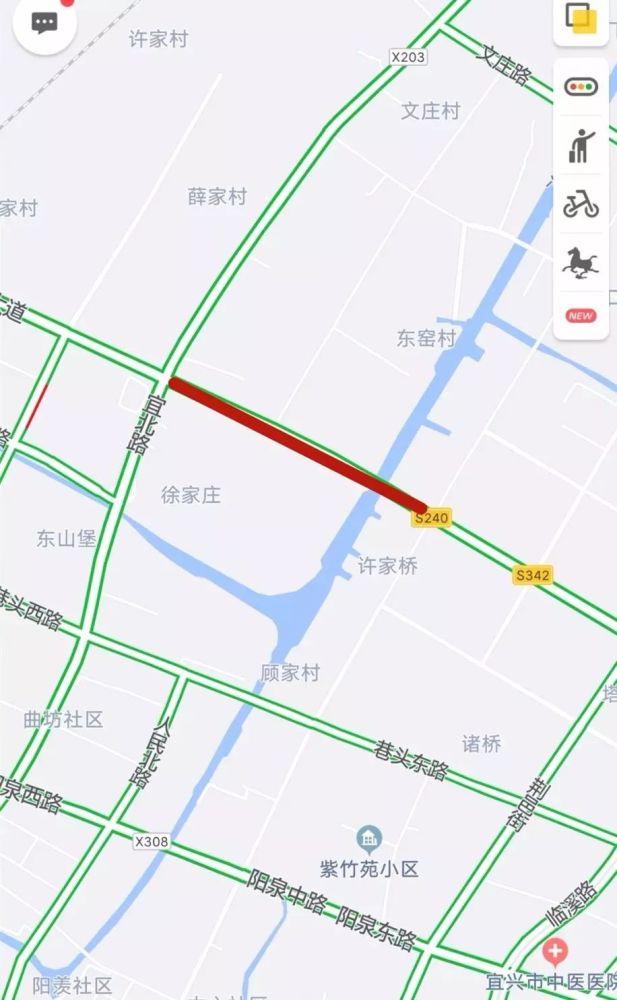The height and width of the screenshot is (1000, 617).
Task: Select the 紫竹苑小区 map marker
Action: pyautogui.click(x=369, y=836)
